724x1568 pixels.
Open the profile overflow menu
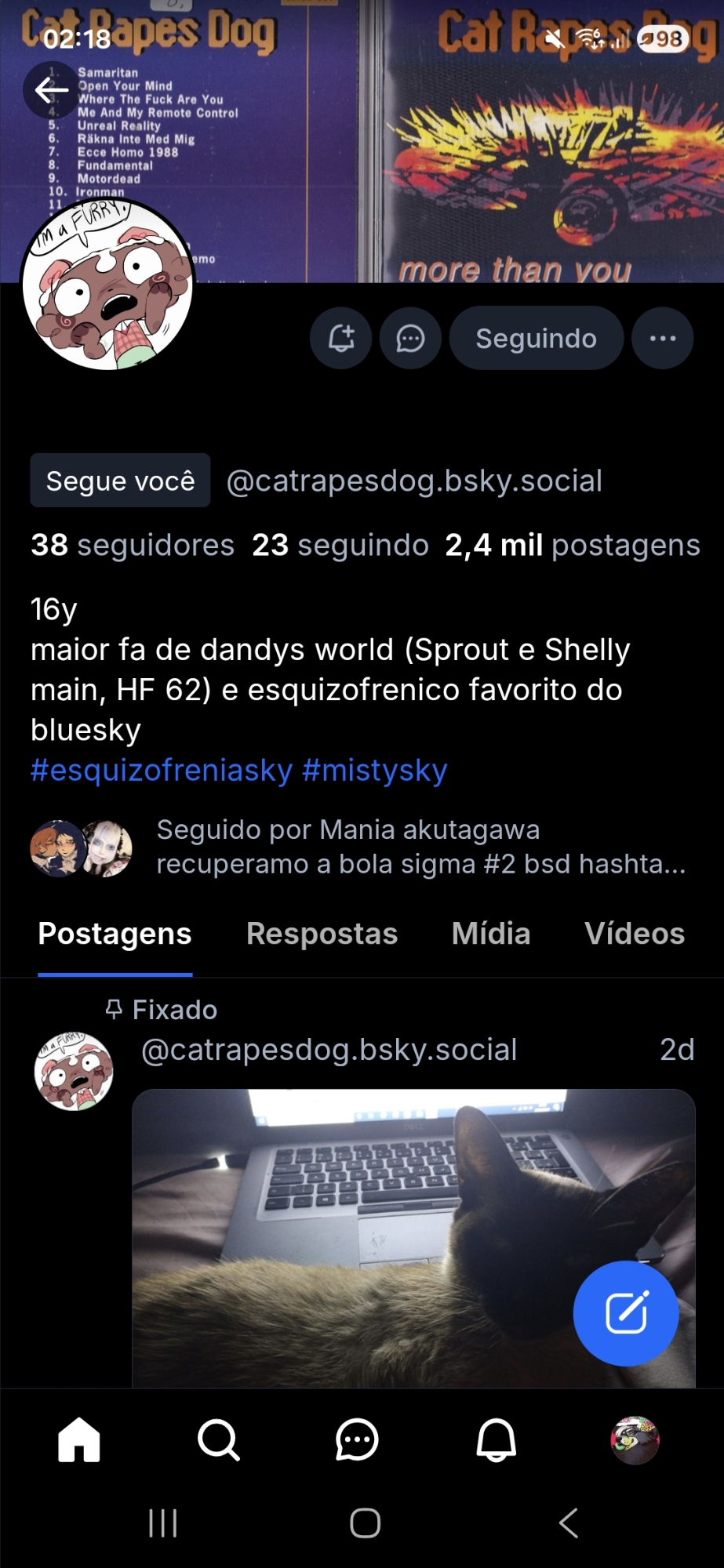pyautogui.click(x=663, y=338)
